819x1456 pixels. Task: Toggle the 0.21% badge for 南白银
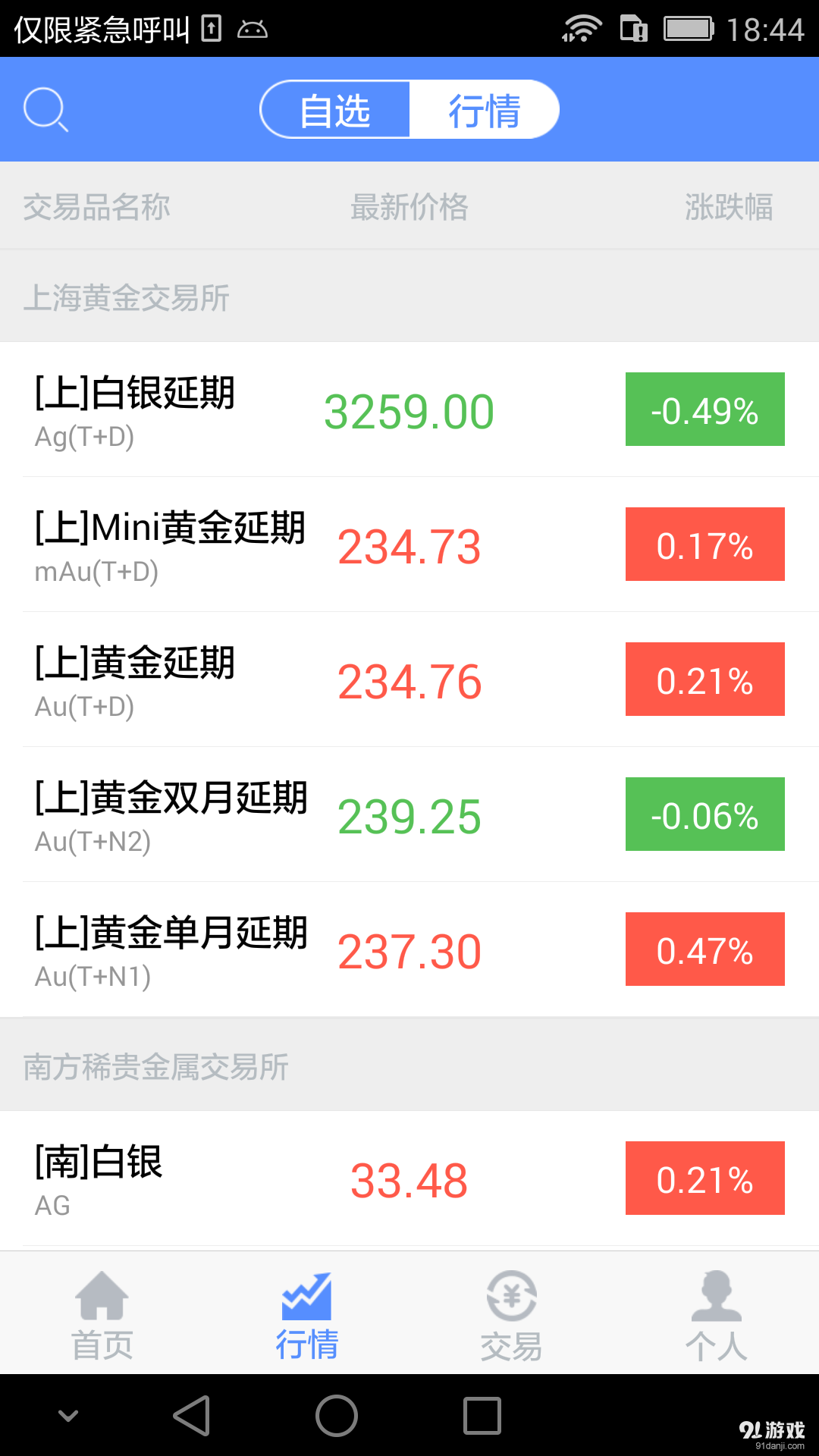tap(704, 1178)
